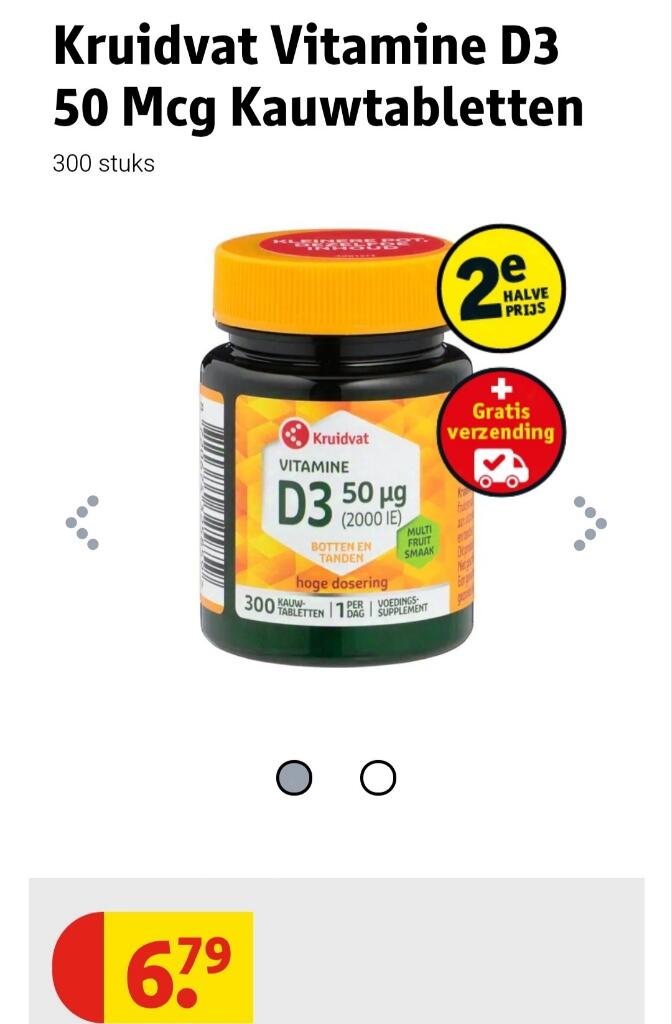672x1024 pixels.
Task: Show the previous product image
Action: click(82, 522)
